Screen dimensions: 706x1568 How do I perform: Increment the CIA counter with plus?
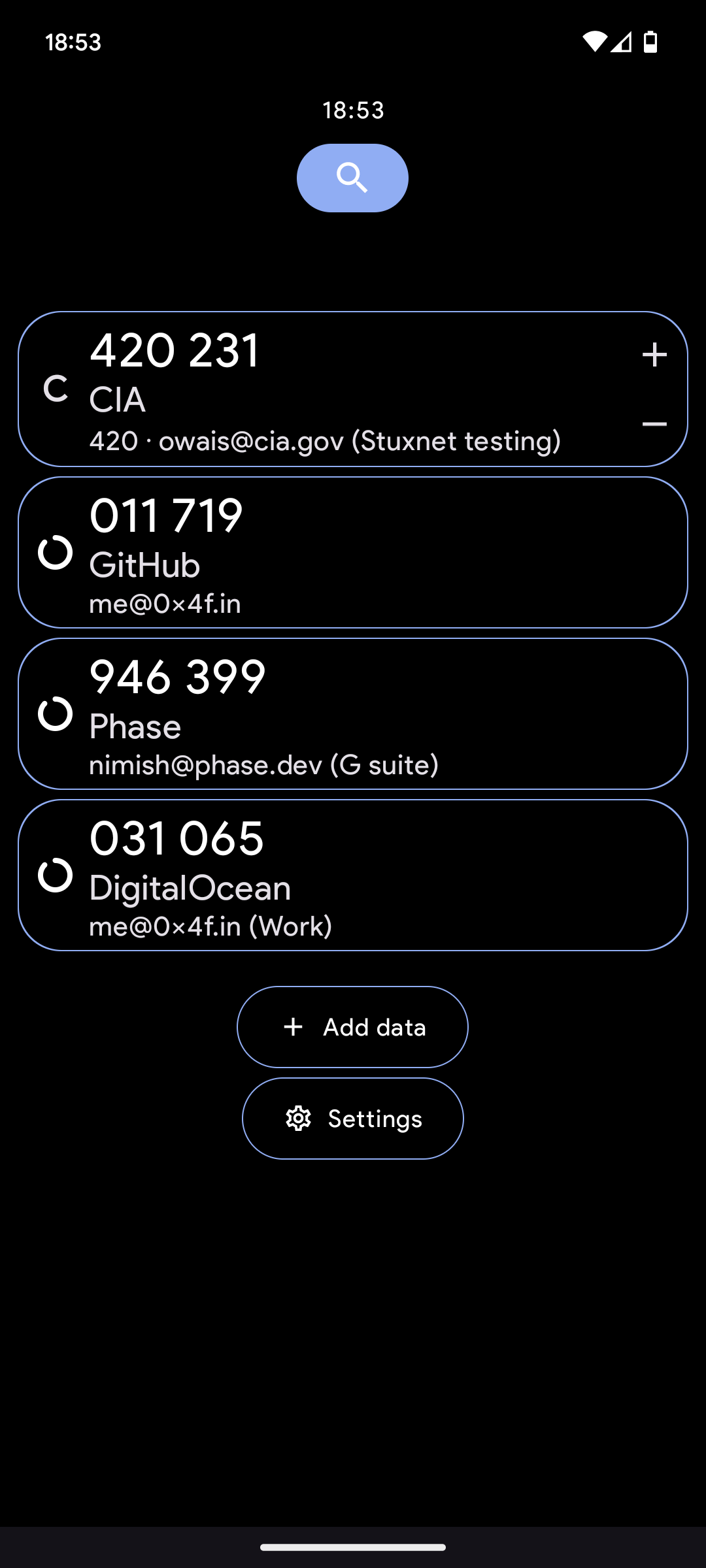point(654,355)
